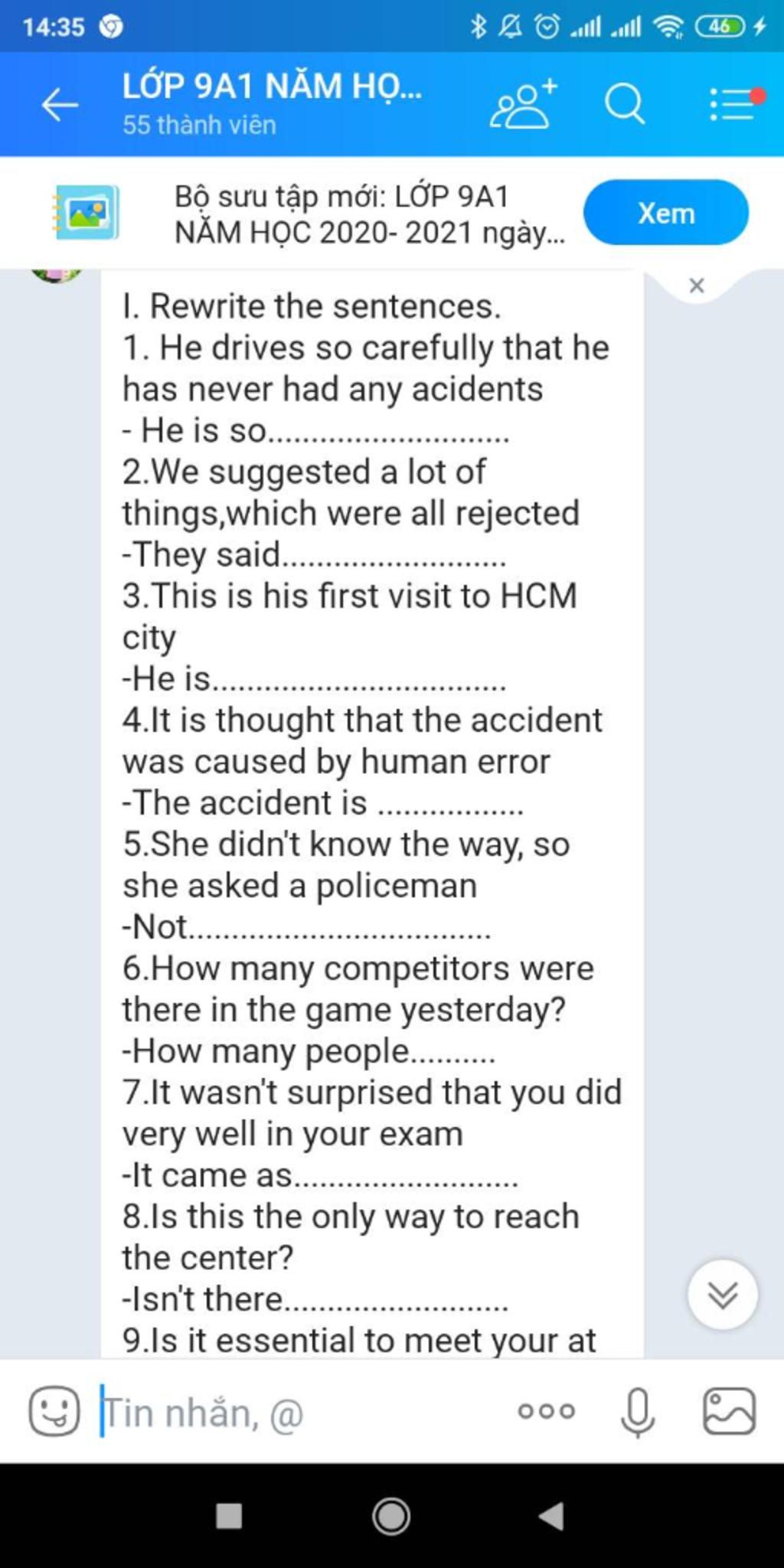Open the group options menu
Viewport: 784px width, 1568px height.
[733, 104]
